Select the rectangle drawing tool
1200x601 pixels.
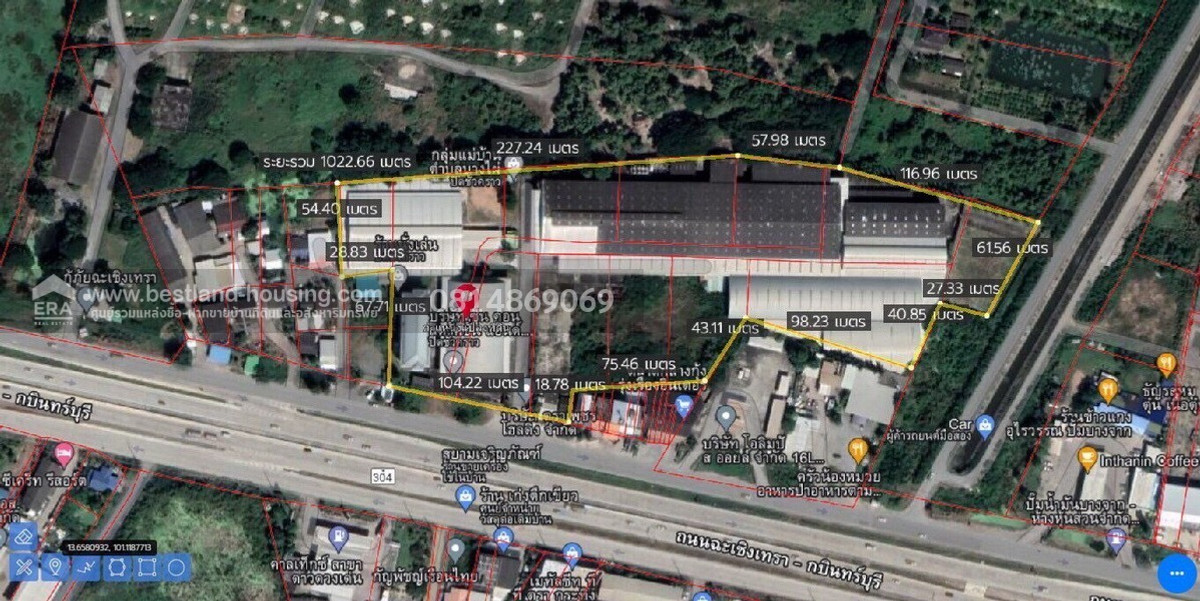pos(146,567)
